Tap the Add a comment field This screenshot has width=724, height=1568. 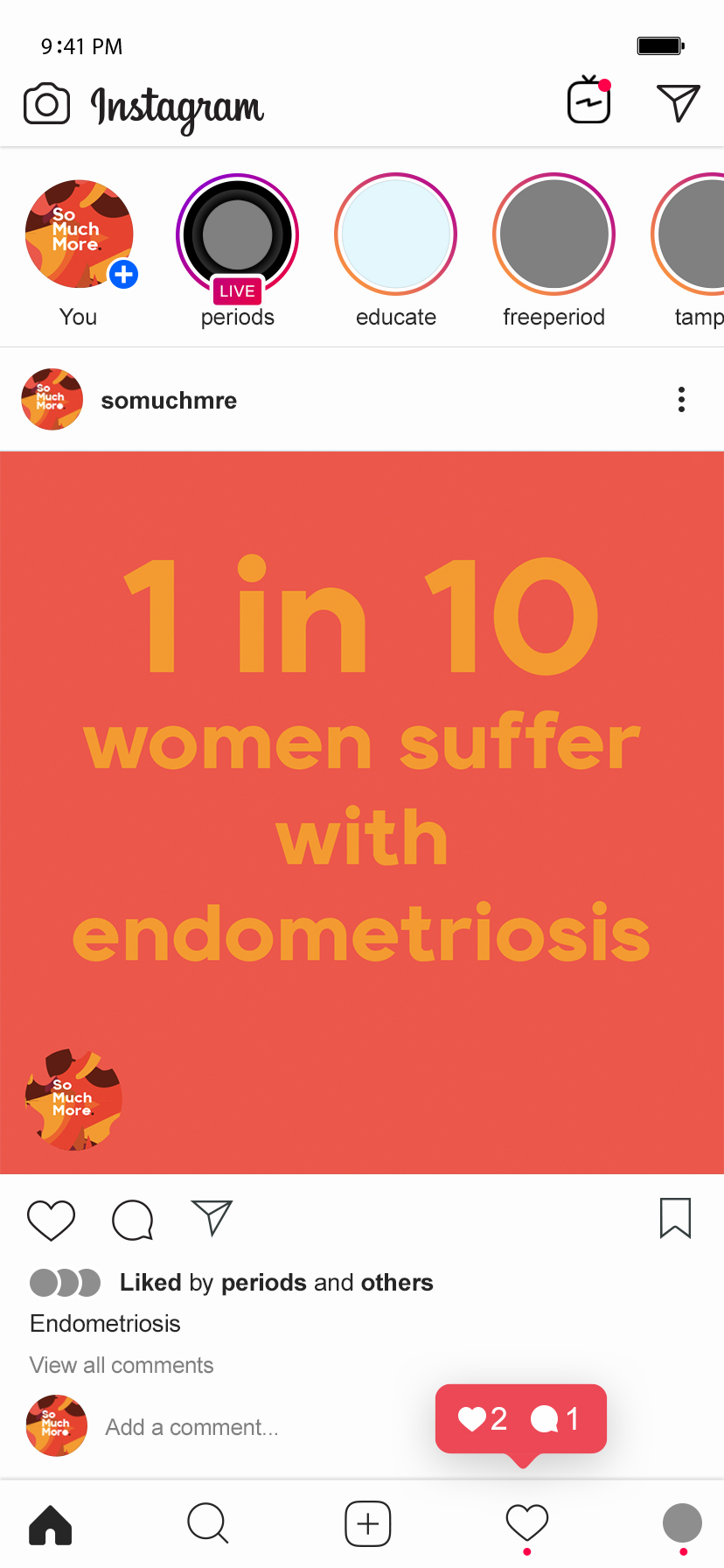pos(192,1427)
